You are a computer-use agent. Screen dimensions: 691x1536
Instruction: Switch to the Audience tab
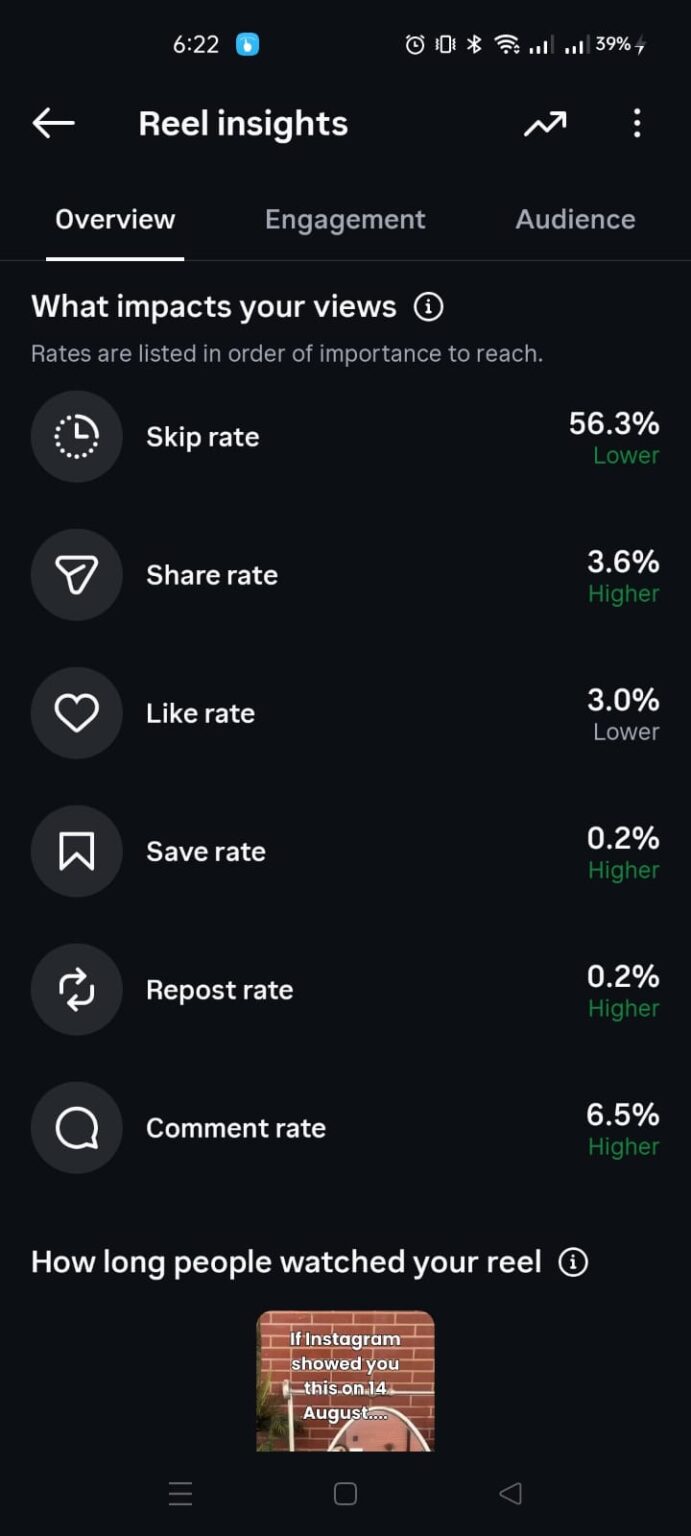coord(575,220)
